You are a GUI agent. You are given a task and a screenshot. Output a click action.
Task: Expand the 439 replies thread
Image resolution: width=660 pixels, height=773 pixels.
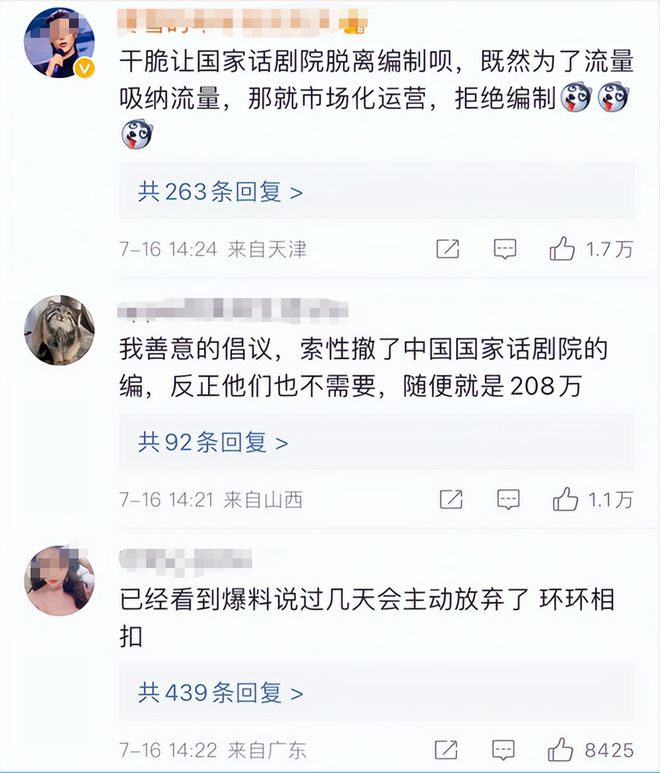pyautogui.click(x=220, y=691)
